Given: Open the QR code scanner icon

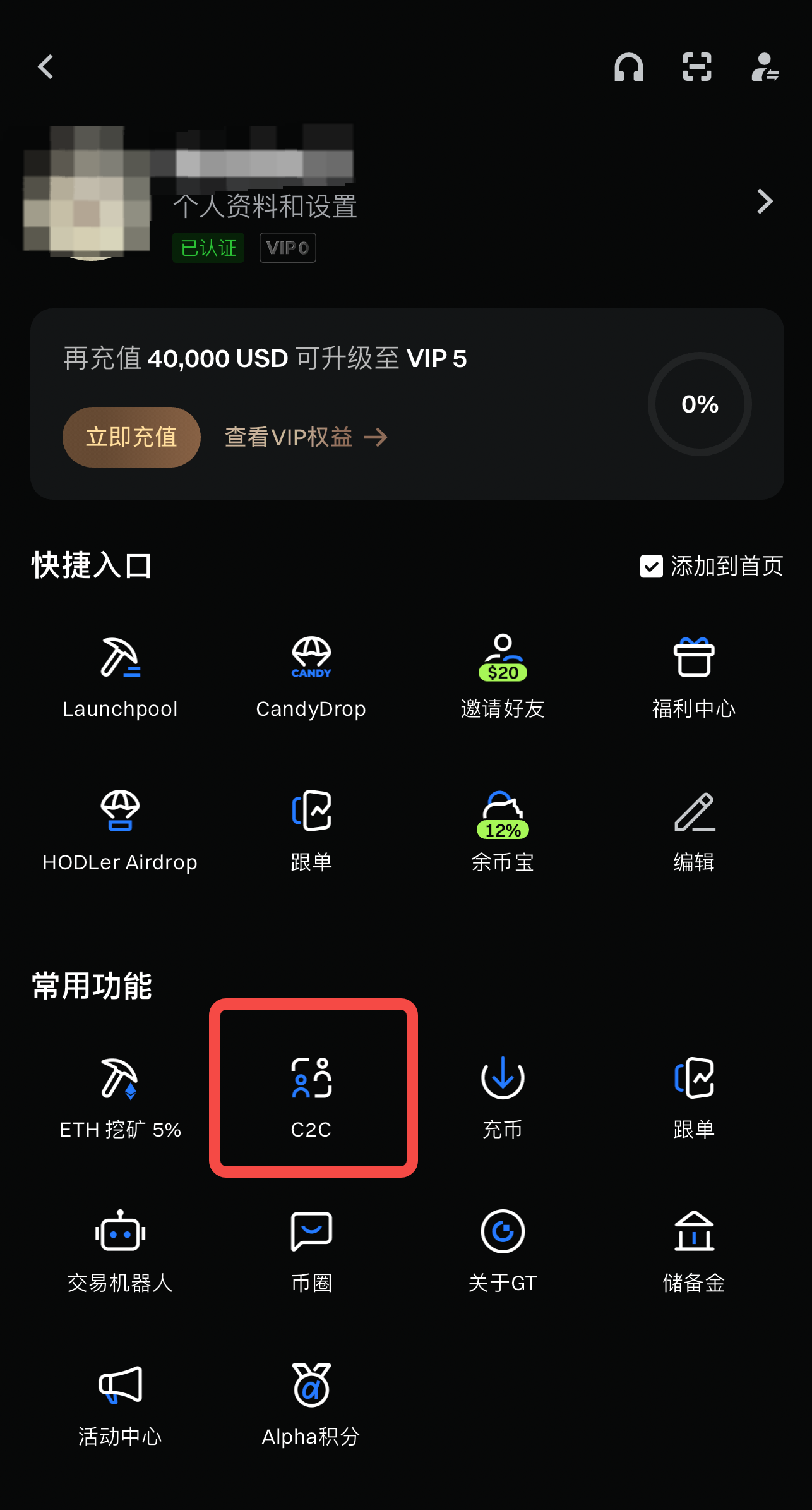Looking at the screenshot, I should point(696,68).
